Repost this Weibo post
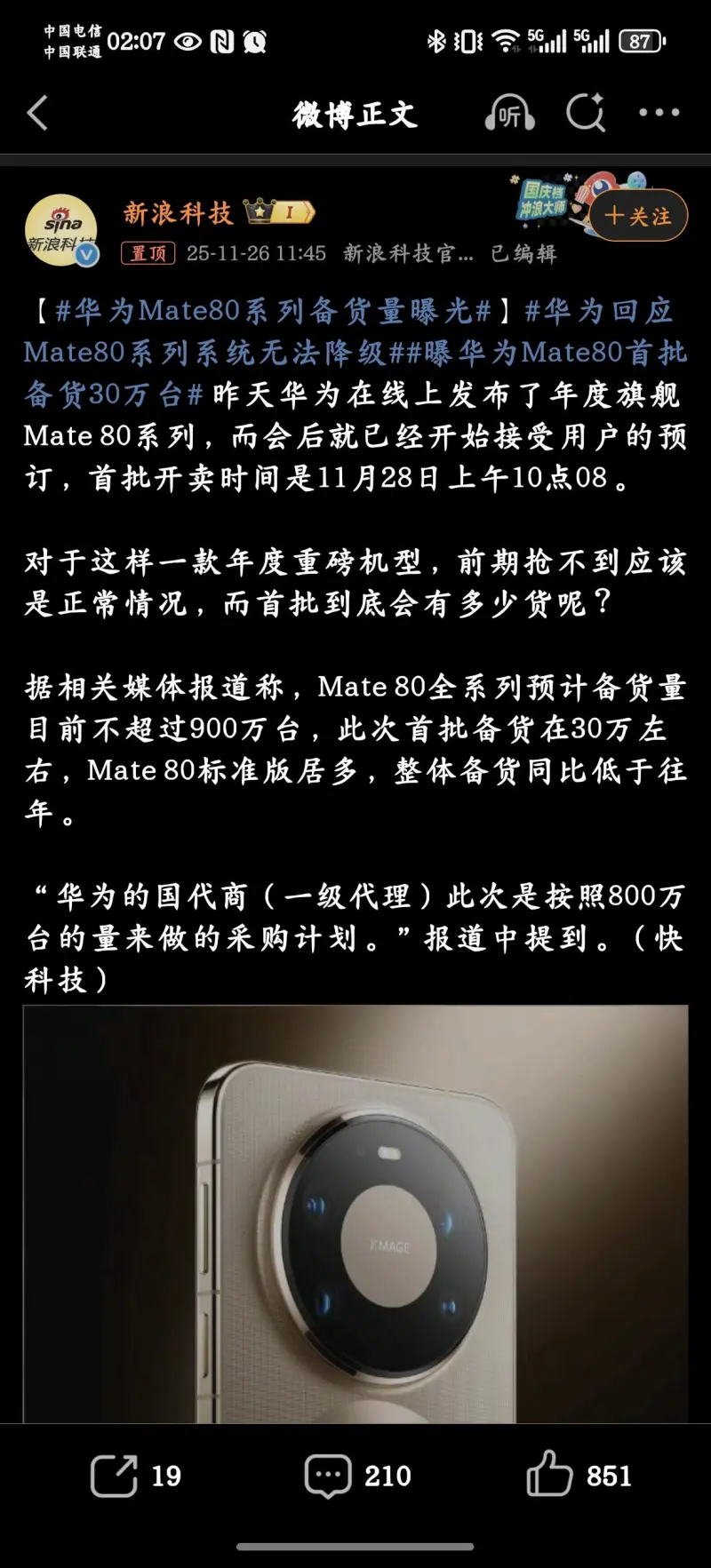The width and height of the screenshot is (711, 1568). (135, 1476)
